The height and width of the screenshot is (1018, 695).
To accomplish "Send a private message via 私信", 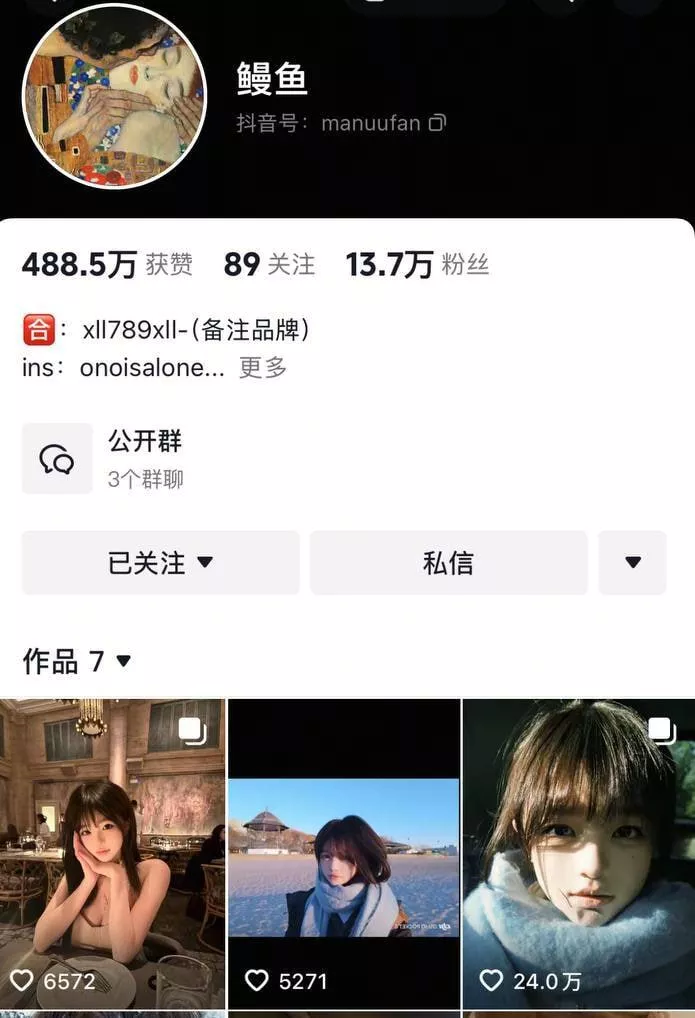I will pyautogui.click(x=448, y=563).
